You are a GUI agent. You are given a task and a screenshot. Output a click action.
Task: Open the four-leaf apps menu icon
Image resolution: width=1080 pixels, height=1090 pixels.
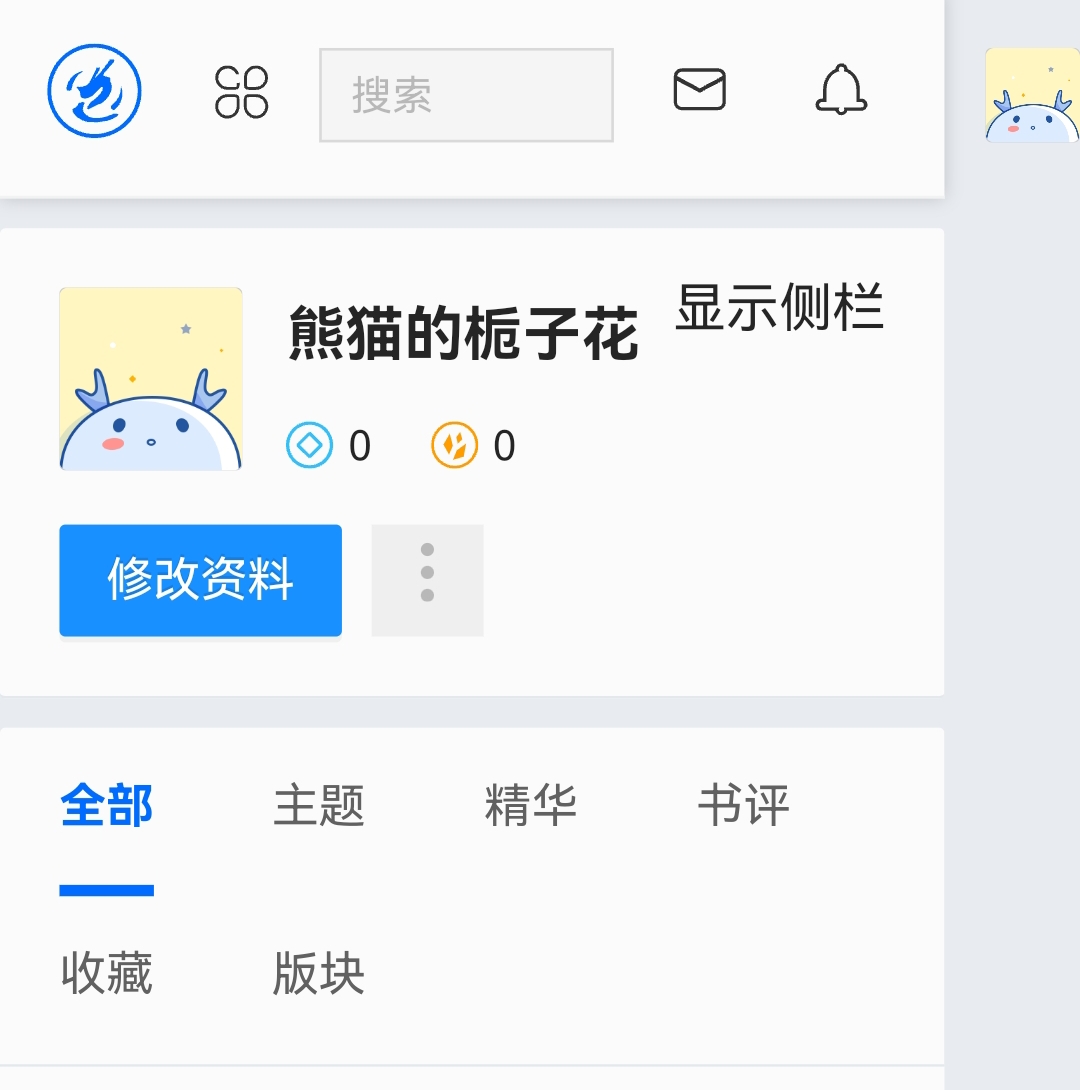(242, 93)
